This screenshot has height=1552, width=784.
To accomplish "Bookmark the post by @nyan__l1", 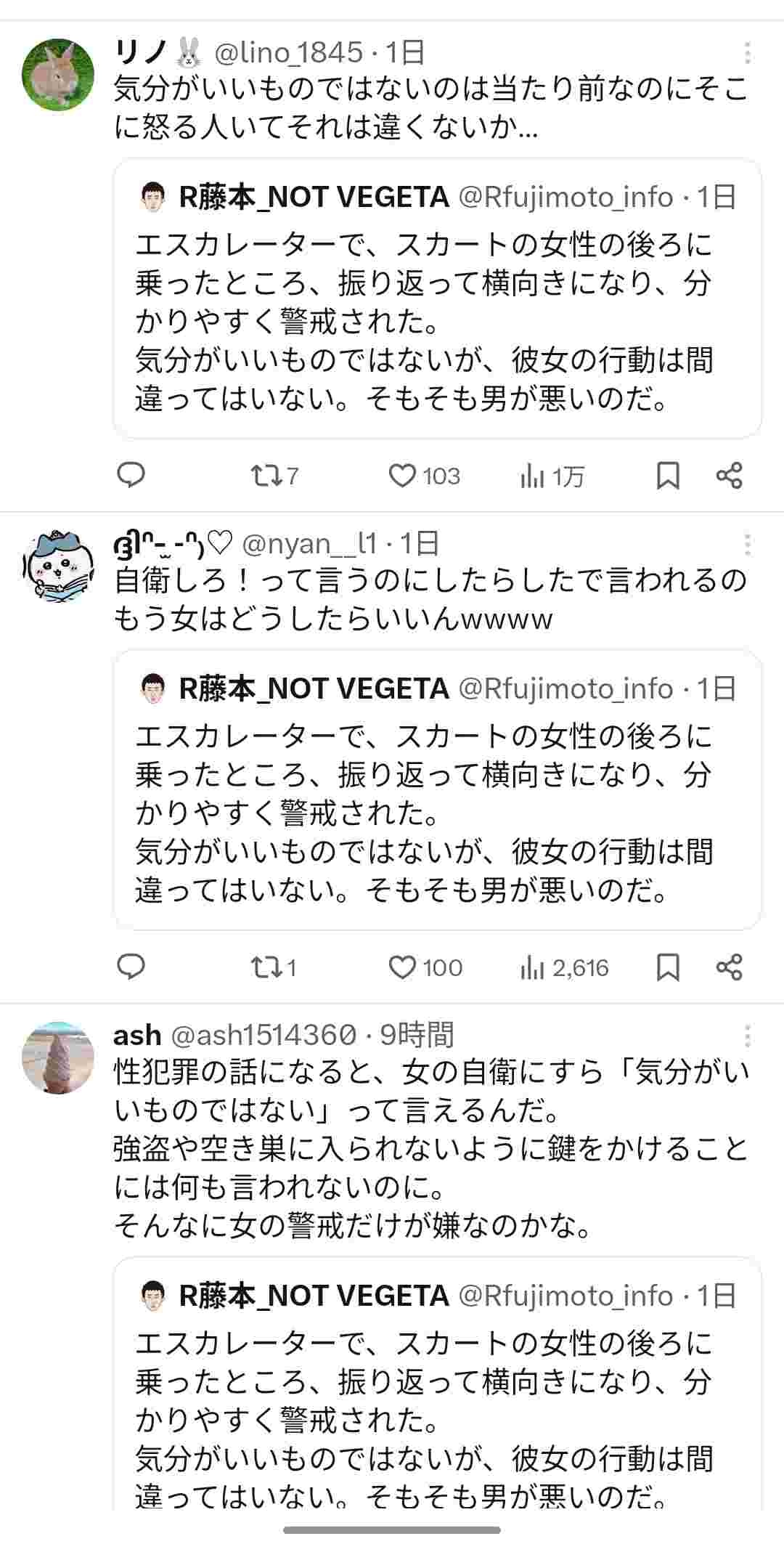I will tap(668, 967).
